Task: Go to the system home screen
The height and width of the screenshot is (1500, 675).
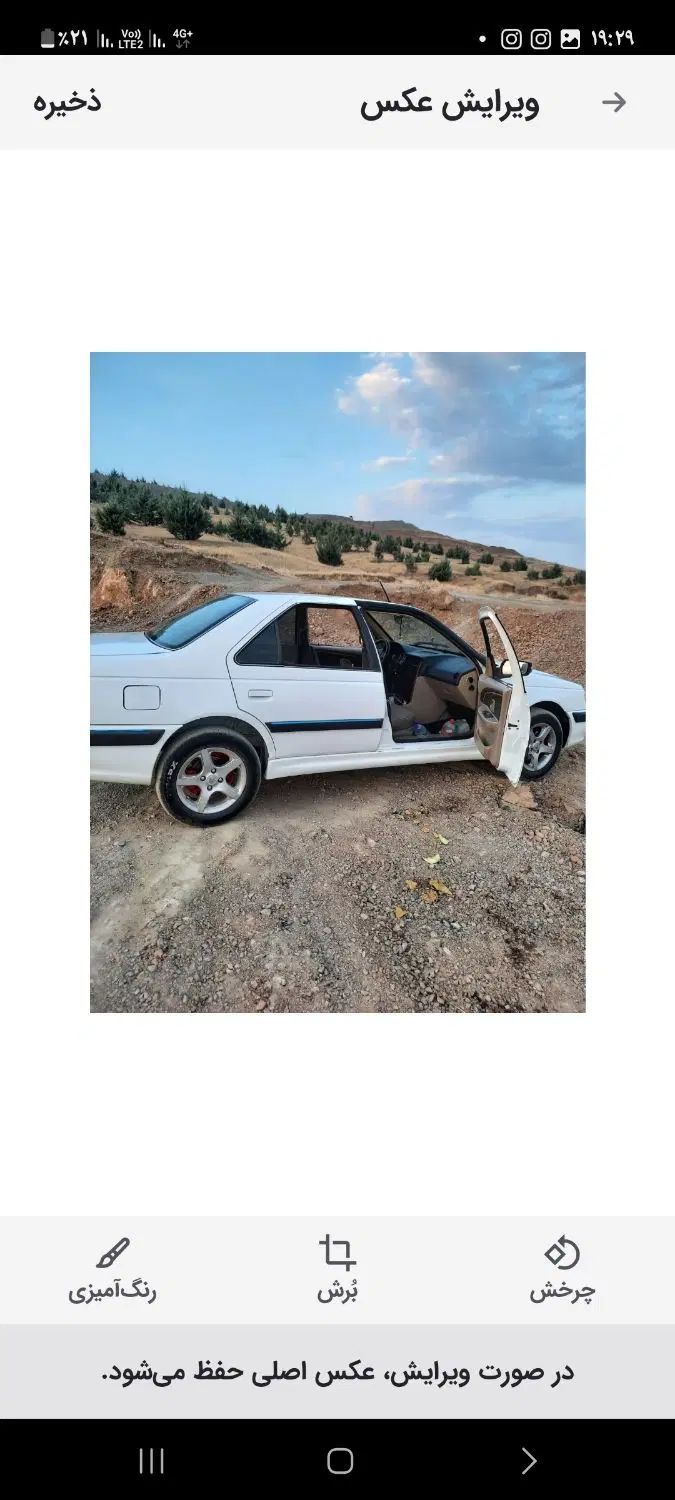Action: (x=340, y=1461)
